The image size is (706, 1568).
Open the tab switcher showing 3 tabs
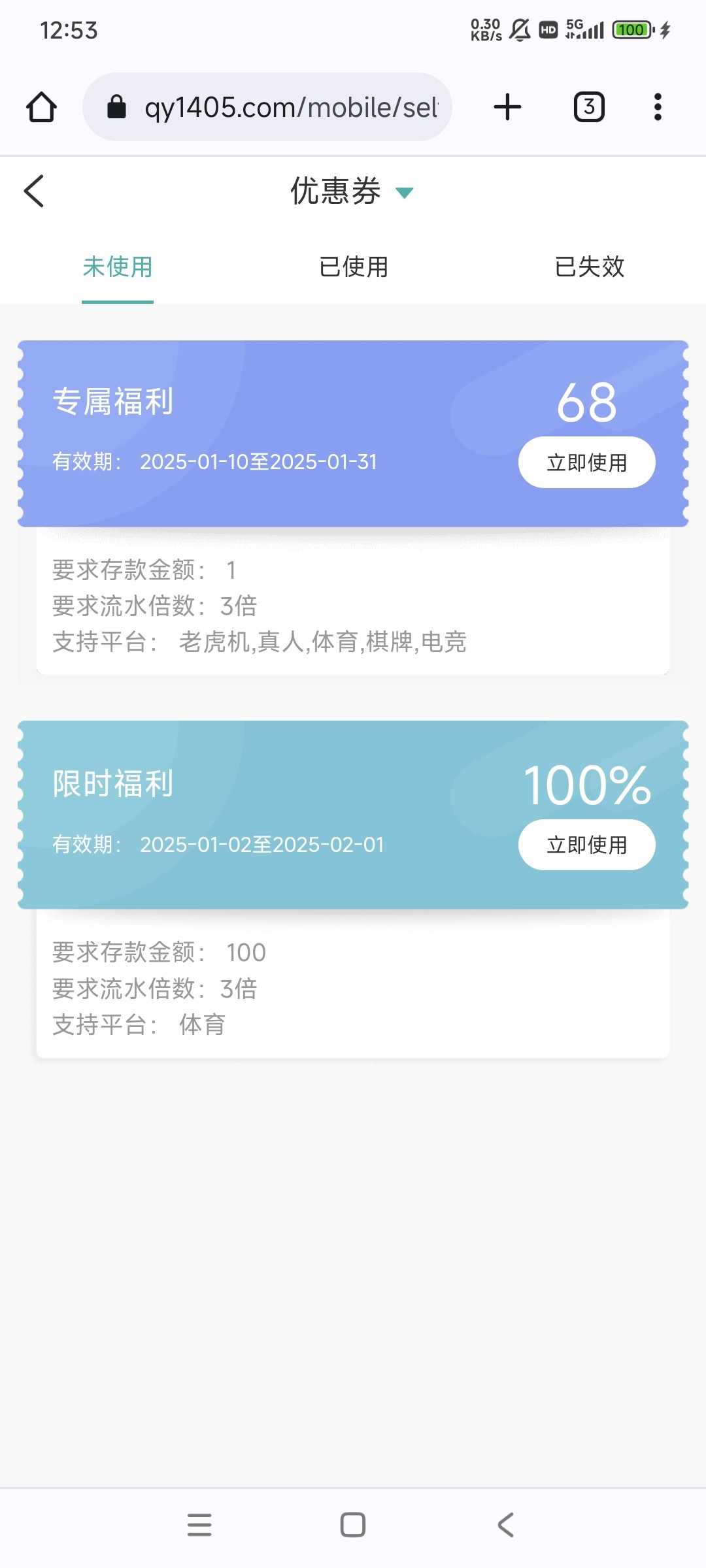(589, 107)
